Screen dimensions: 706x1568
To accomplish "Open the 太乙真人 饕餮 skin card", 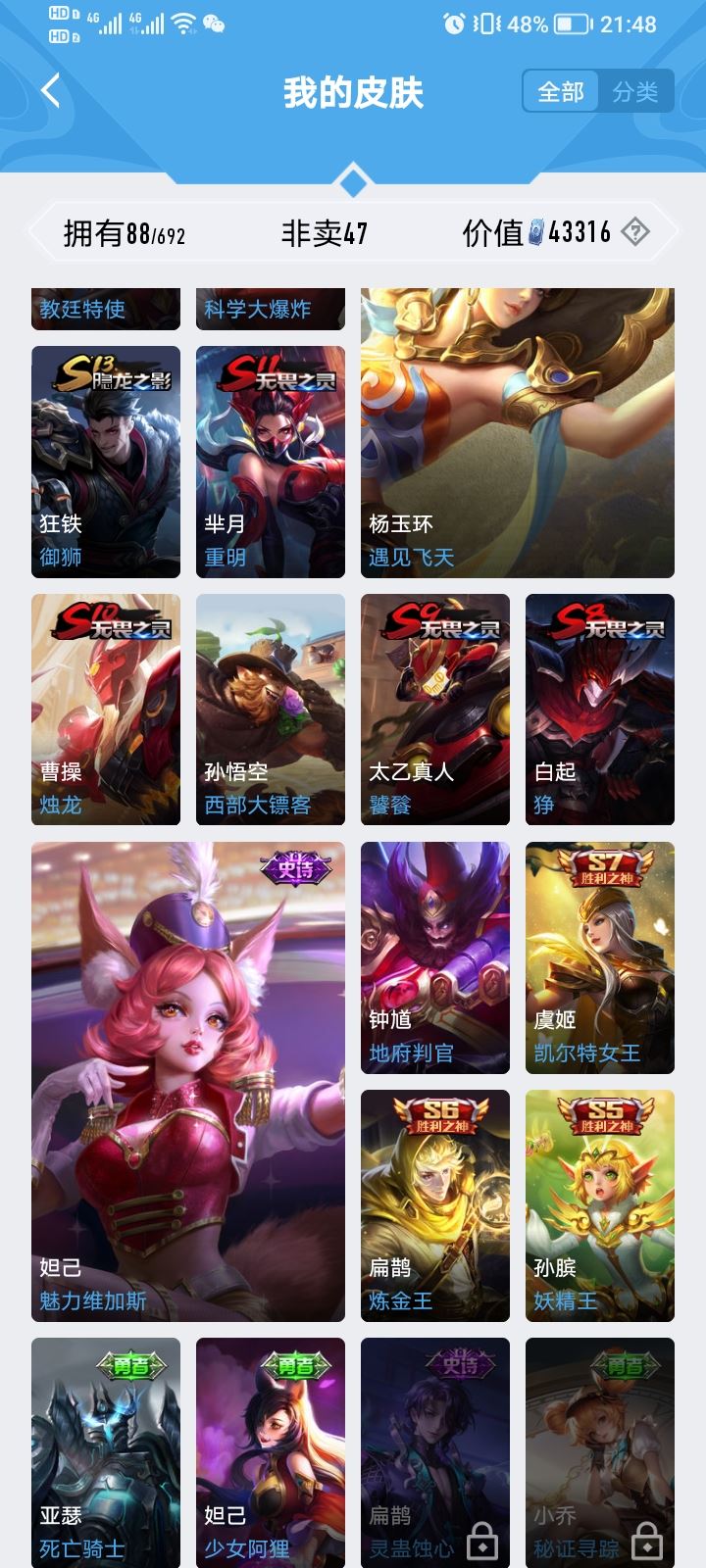I will (435, 709).
